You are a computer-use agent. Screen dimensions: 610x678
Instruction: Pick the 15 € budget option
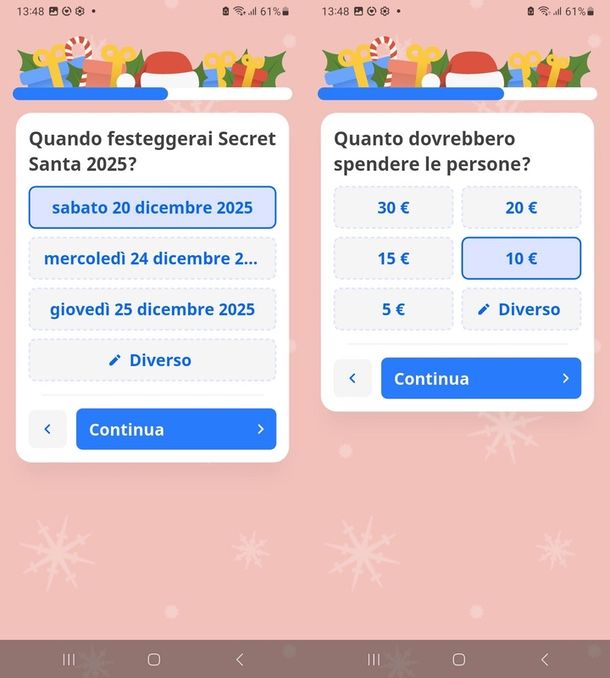[393, 258]
